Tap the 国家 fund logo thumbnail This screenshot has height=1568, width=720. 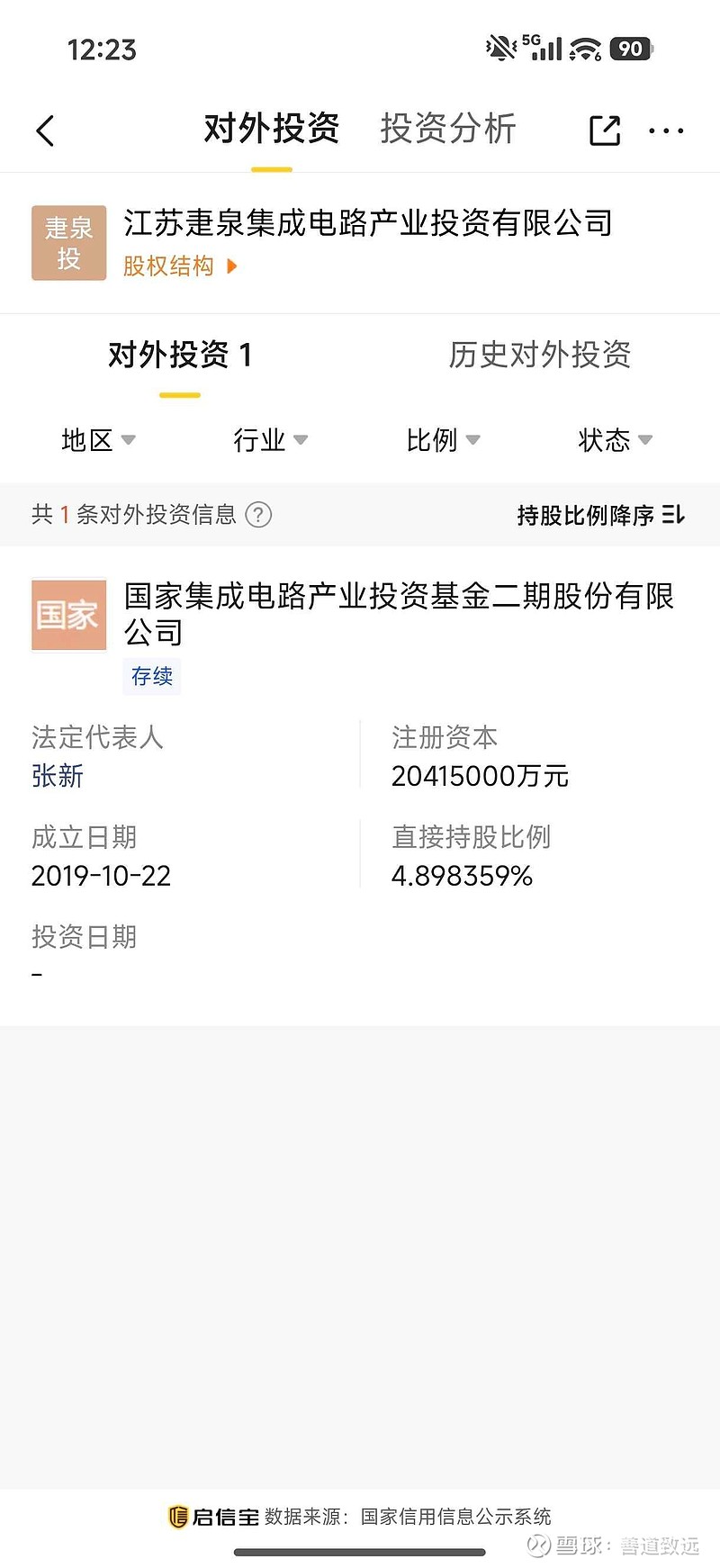[68, 615]
